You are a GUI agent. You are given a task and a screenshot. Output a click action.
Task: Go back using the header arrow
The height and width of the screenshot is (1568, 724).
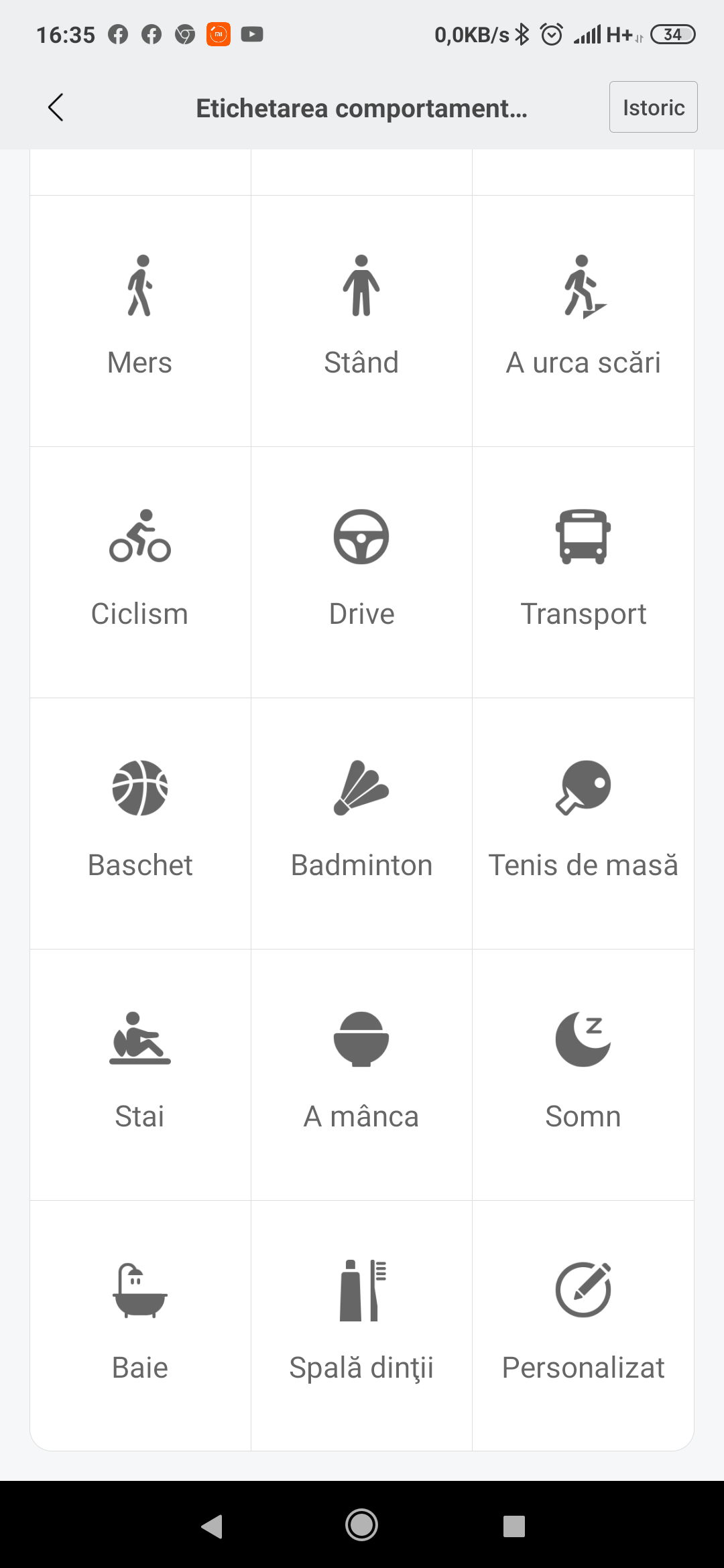(x=56, y=107)
